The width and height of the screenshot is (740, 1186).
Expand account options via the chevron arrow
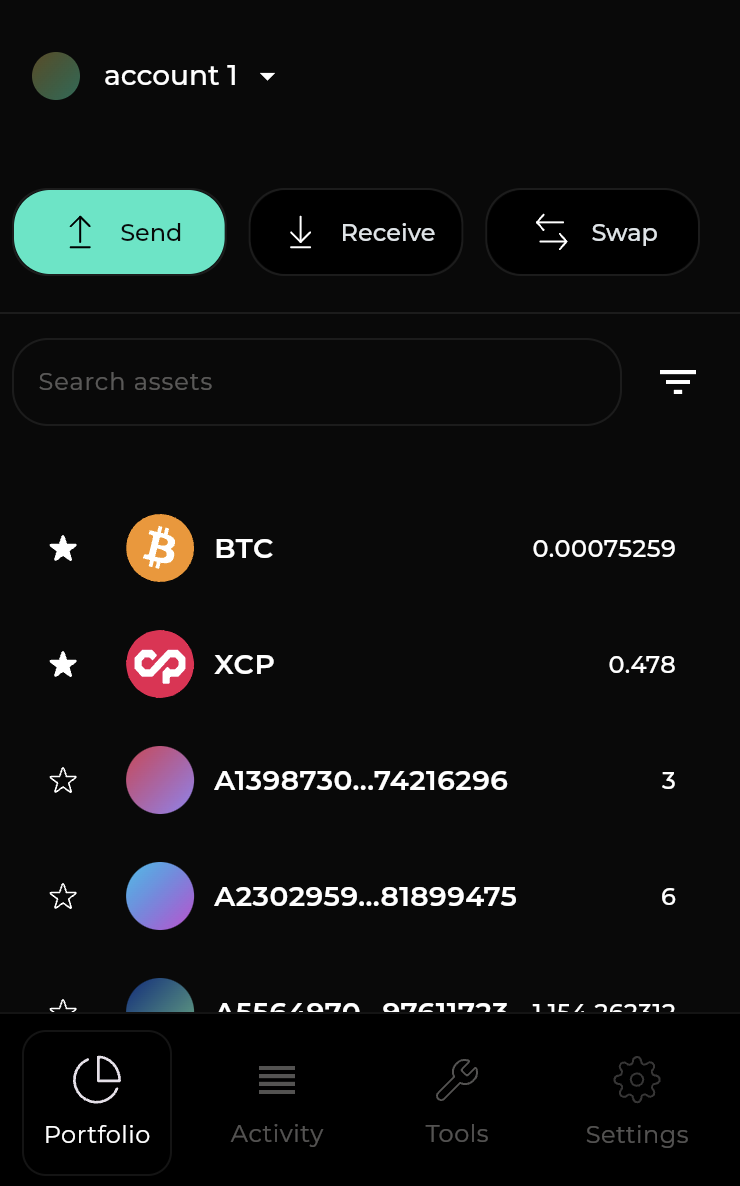click(x=266, y=76)
